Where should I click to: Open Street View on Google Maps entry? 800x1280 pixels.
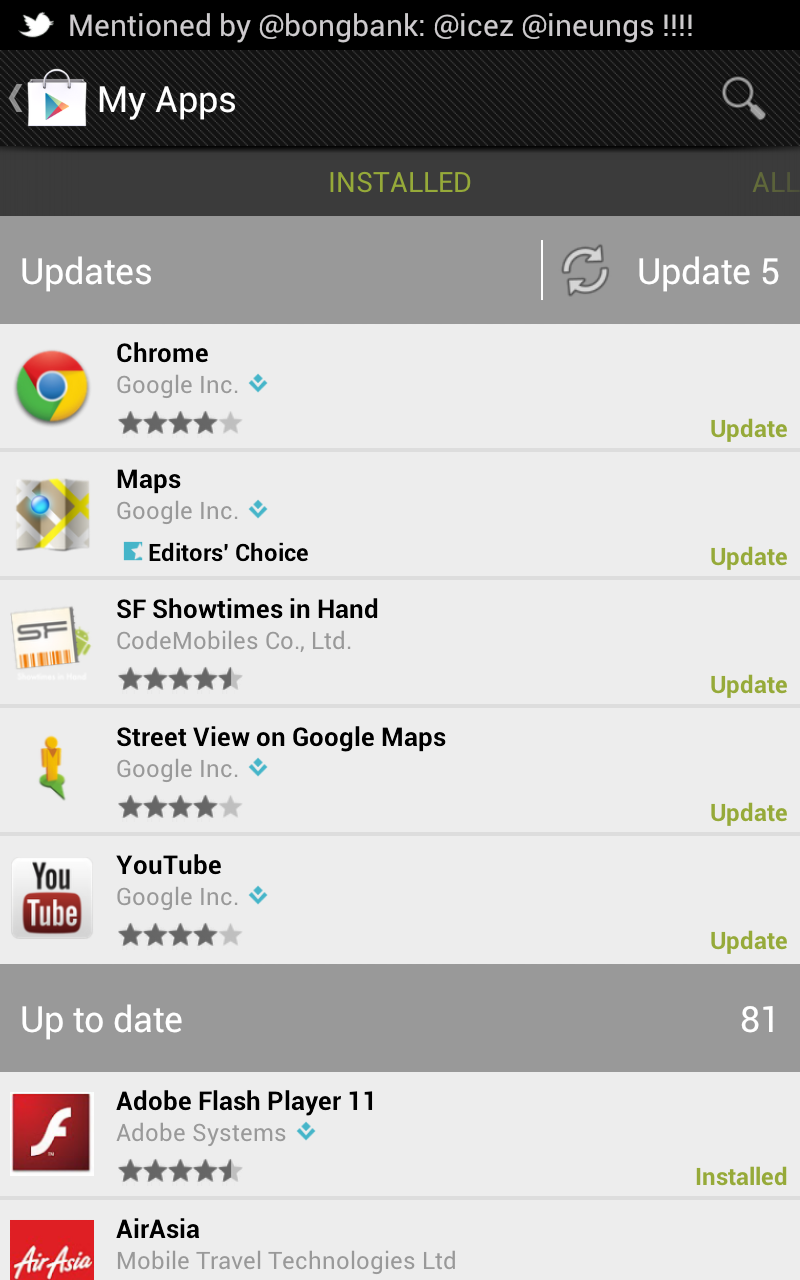click(400, 770)
